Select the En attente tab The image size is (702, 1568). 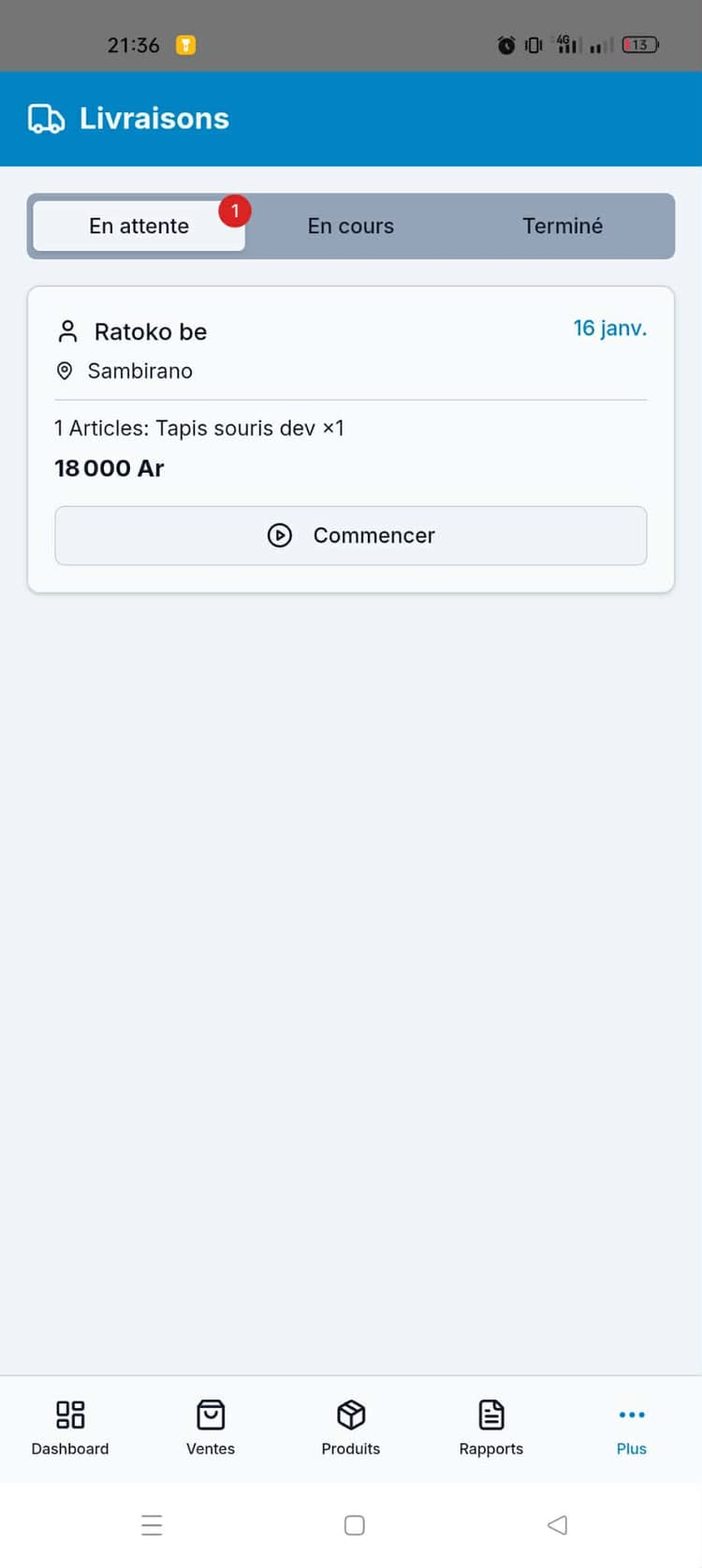click(139, 226)
